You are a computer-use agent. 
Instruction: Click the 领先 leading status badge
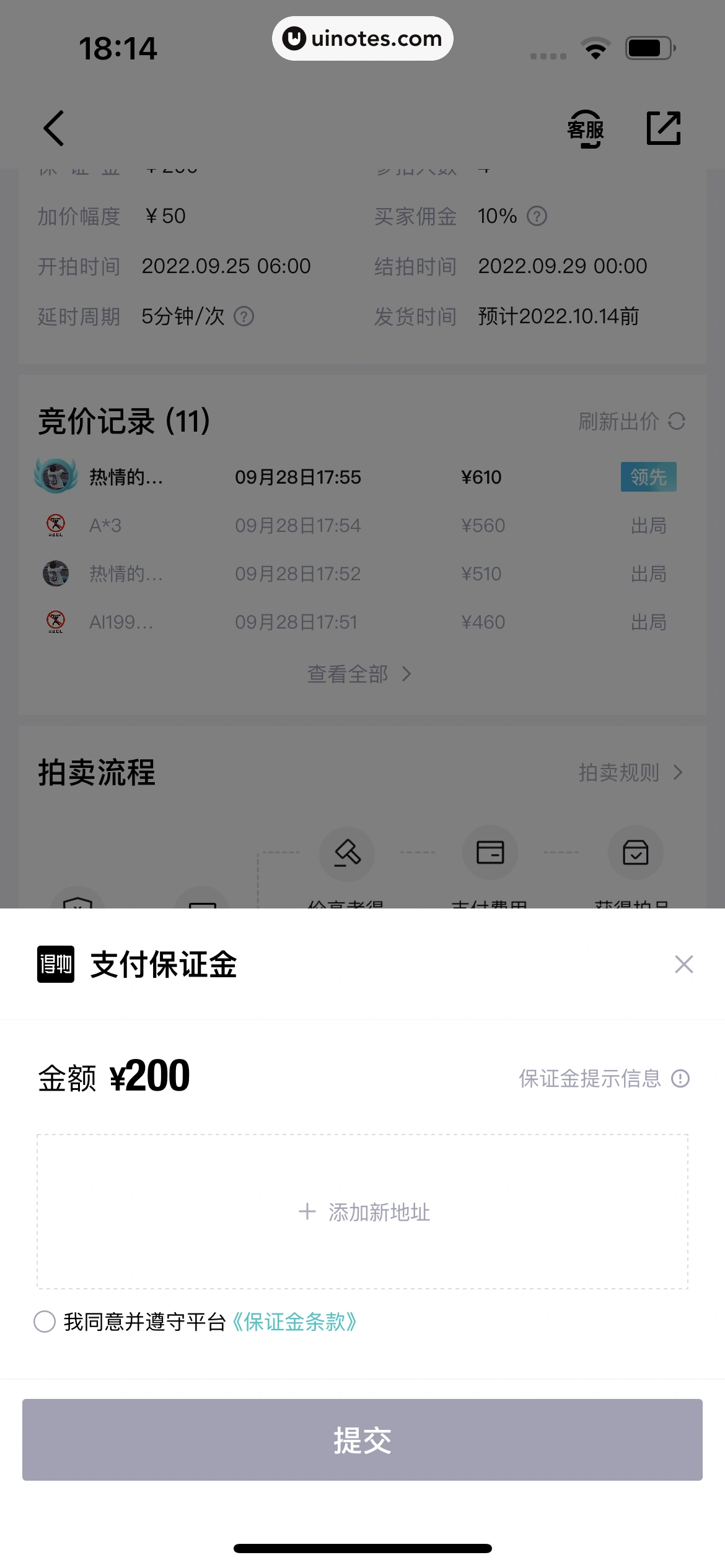point(648,477)
